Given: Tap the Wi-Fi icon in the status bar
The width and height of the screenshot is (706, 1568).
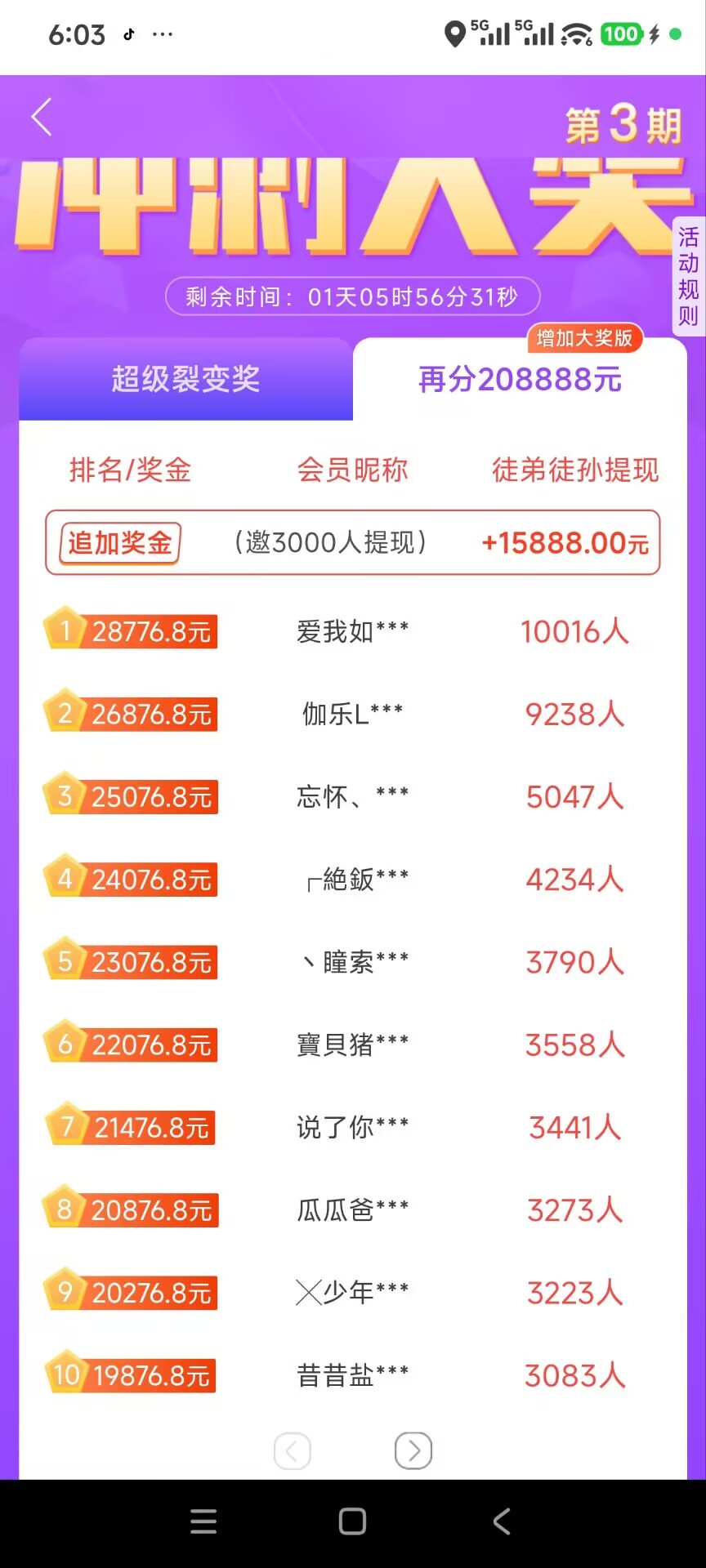Looking at the screenshot, I should click(577, 34).
